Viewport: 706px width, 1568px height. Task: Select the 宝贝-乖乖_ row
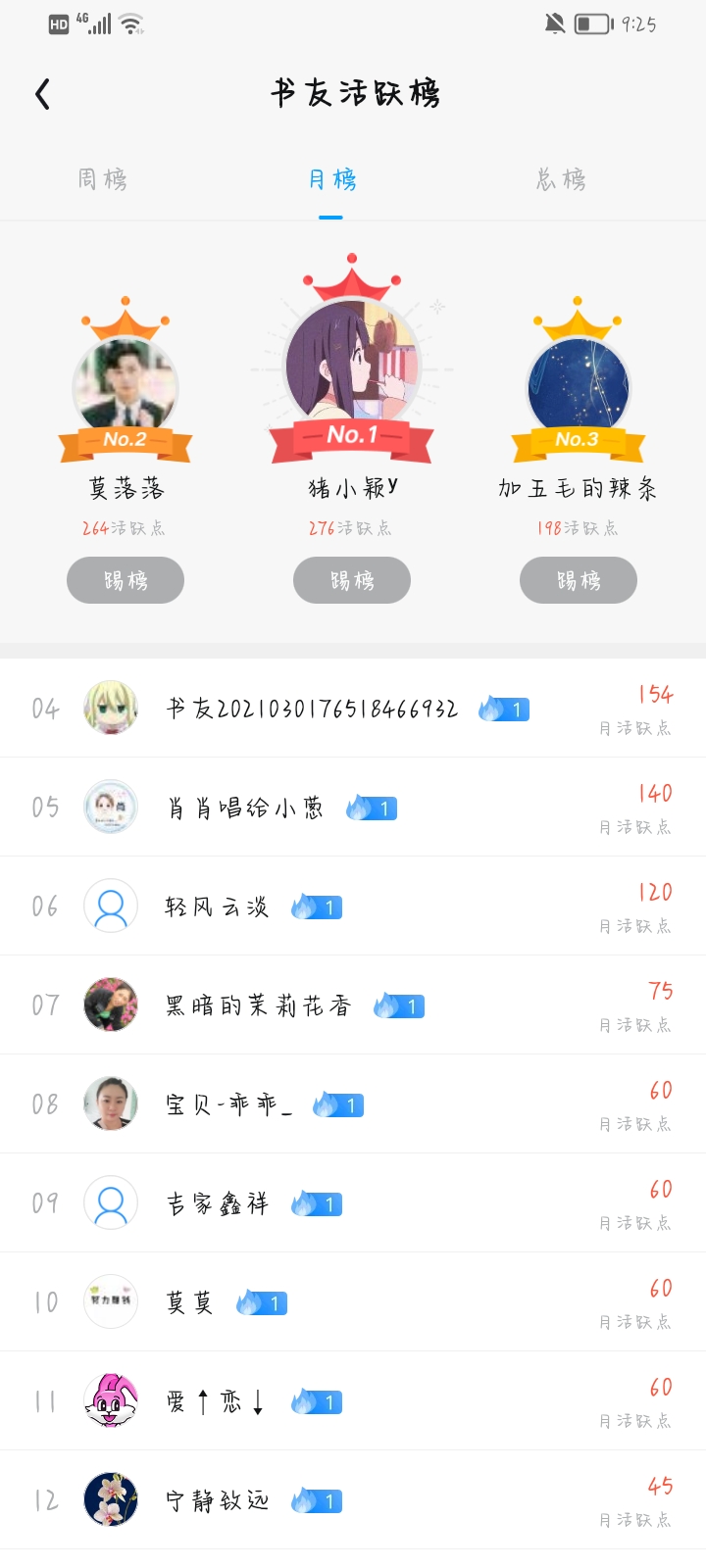[353, 1104]
